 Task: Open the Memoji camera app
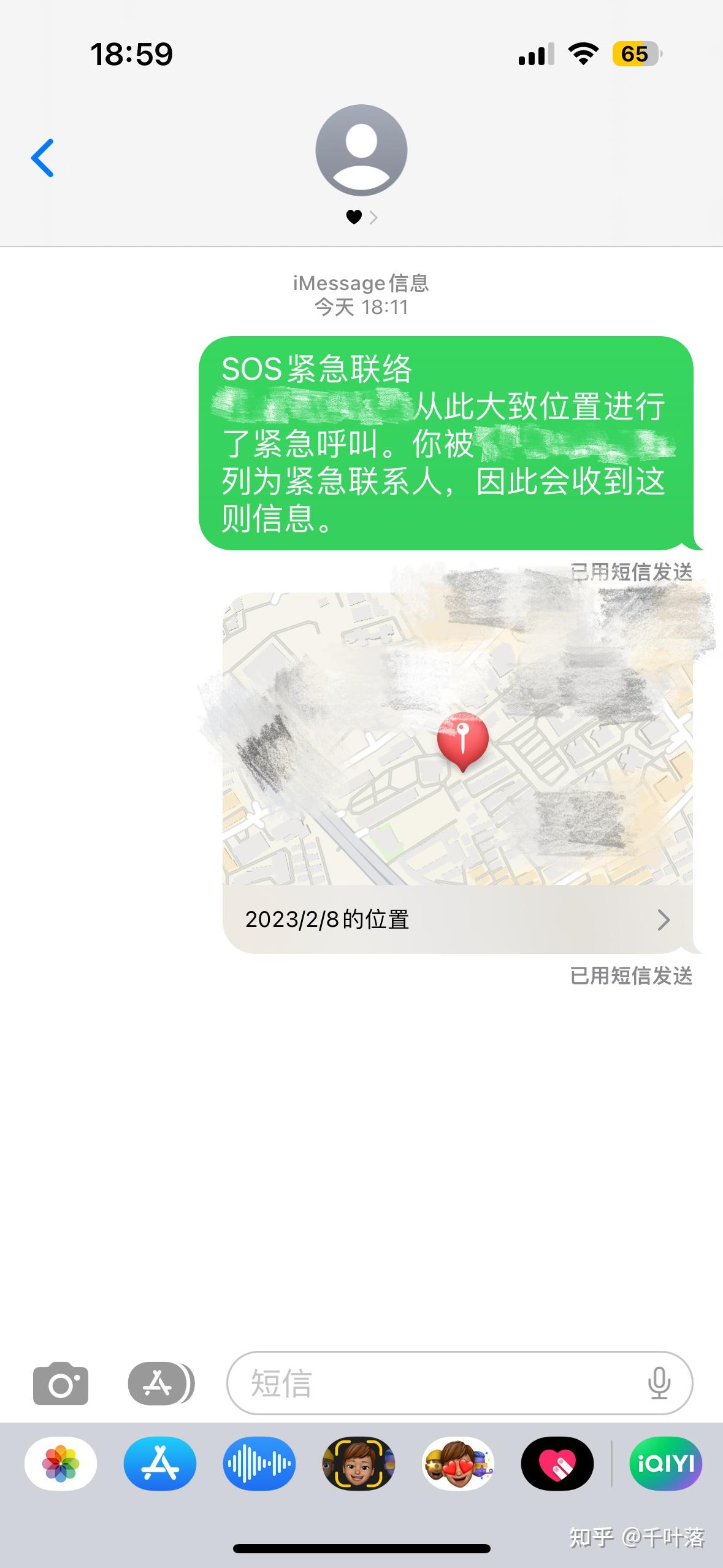click(x=359, y=1464)
